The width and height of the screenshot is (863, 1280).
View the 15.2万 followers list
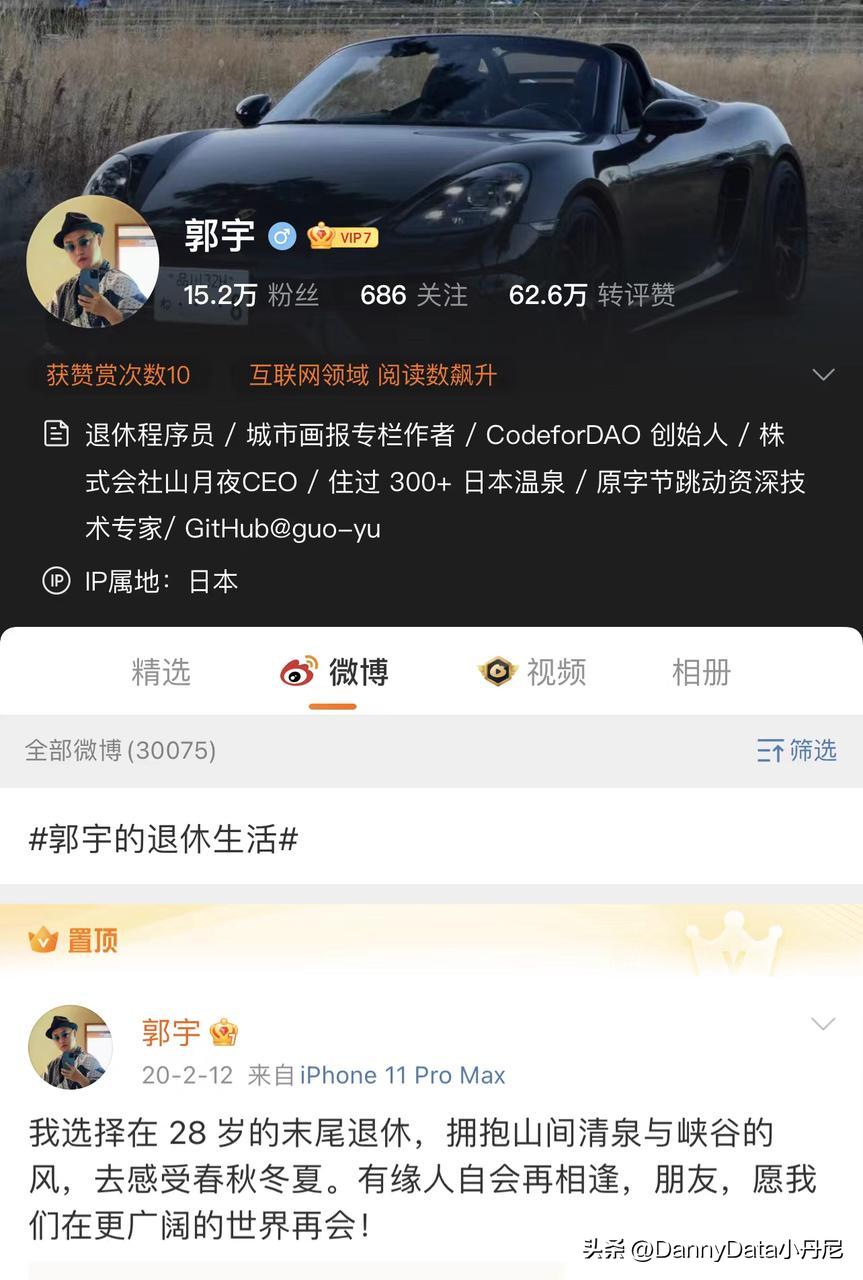pos(250,295)
